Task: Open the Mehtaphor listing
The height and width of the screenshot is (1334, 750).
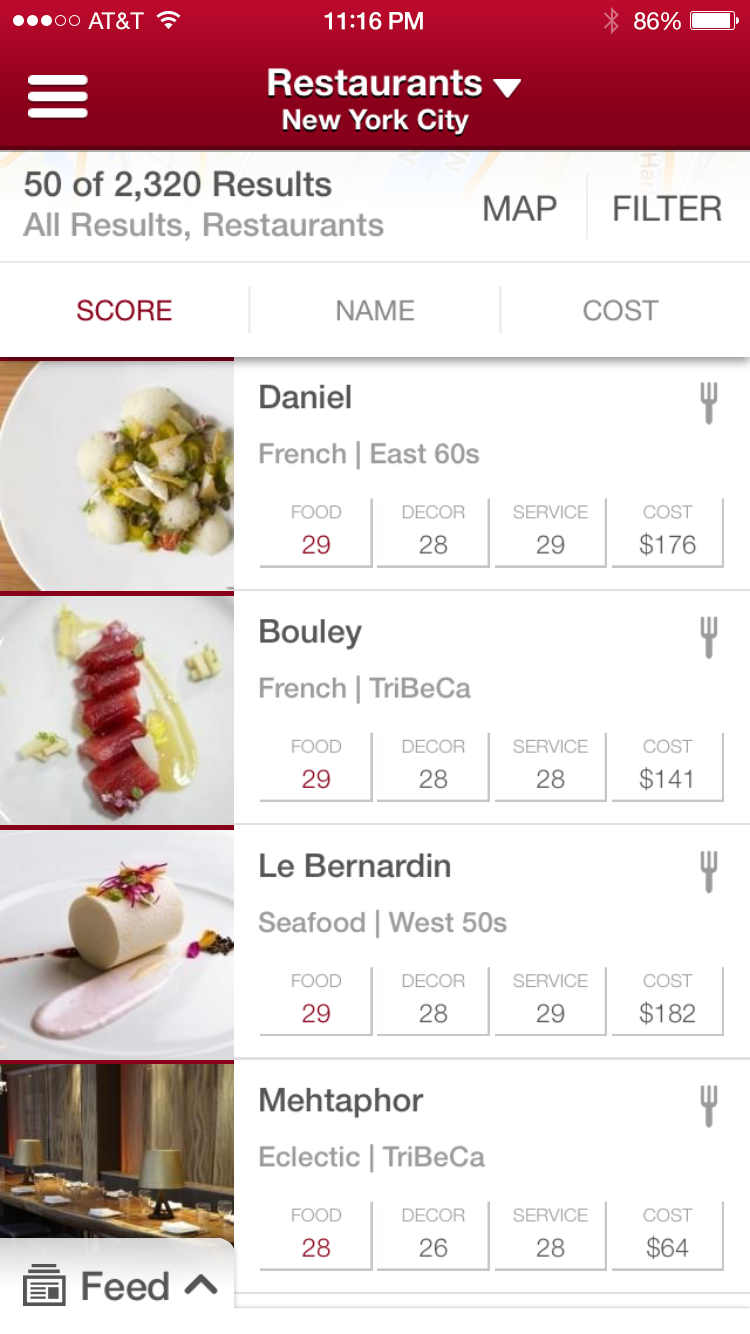Action: [x=341, y=1101]
